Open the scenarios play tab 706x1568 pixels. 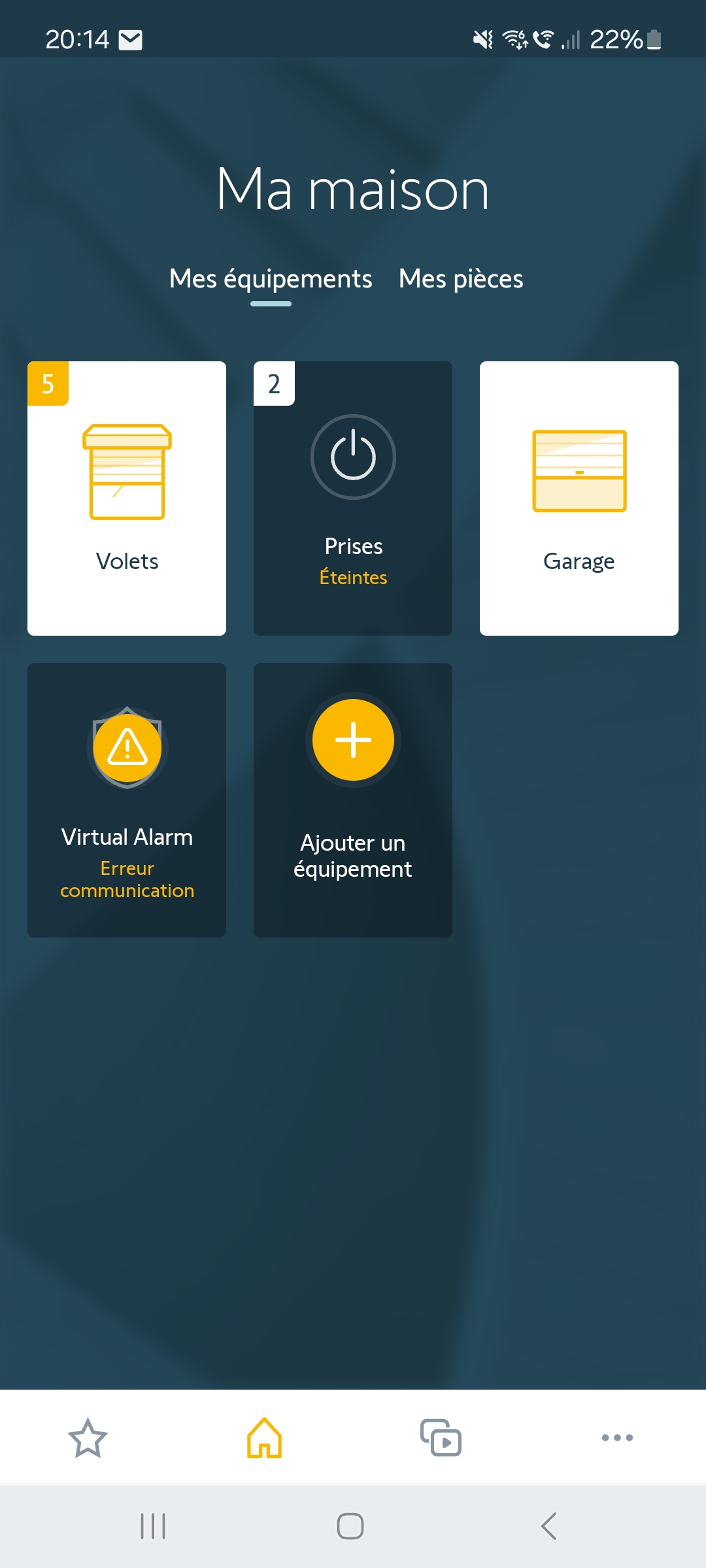pyautogui.click(x=441, y=1437)
